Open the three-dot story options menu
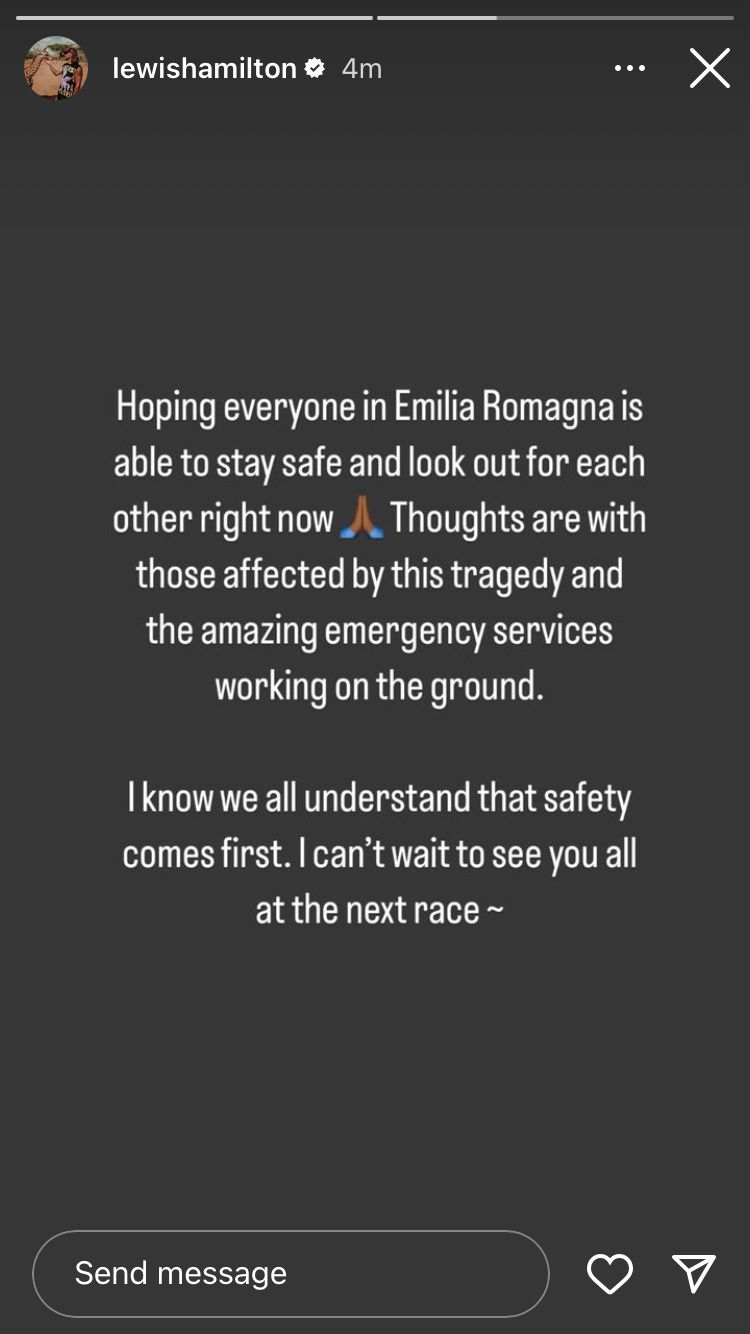The image size is (750, 1334). [630, 68]
